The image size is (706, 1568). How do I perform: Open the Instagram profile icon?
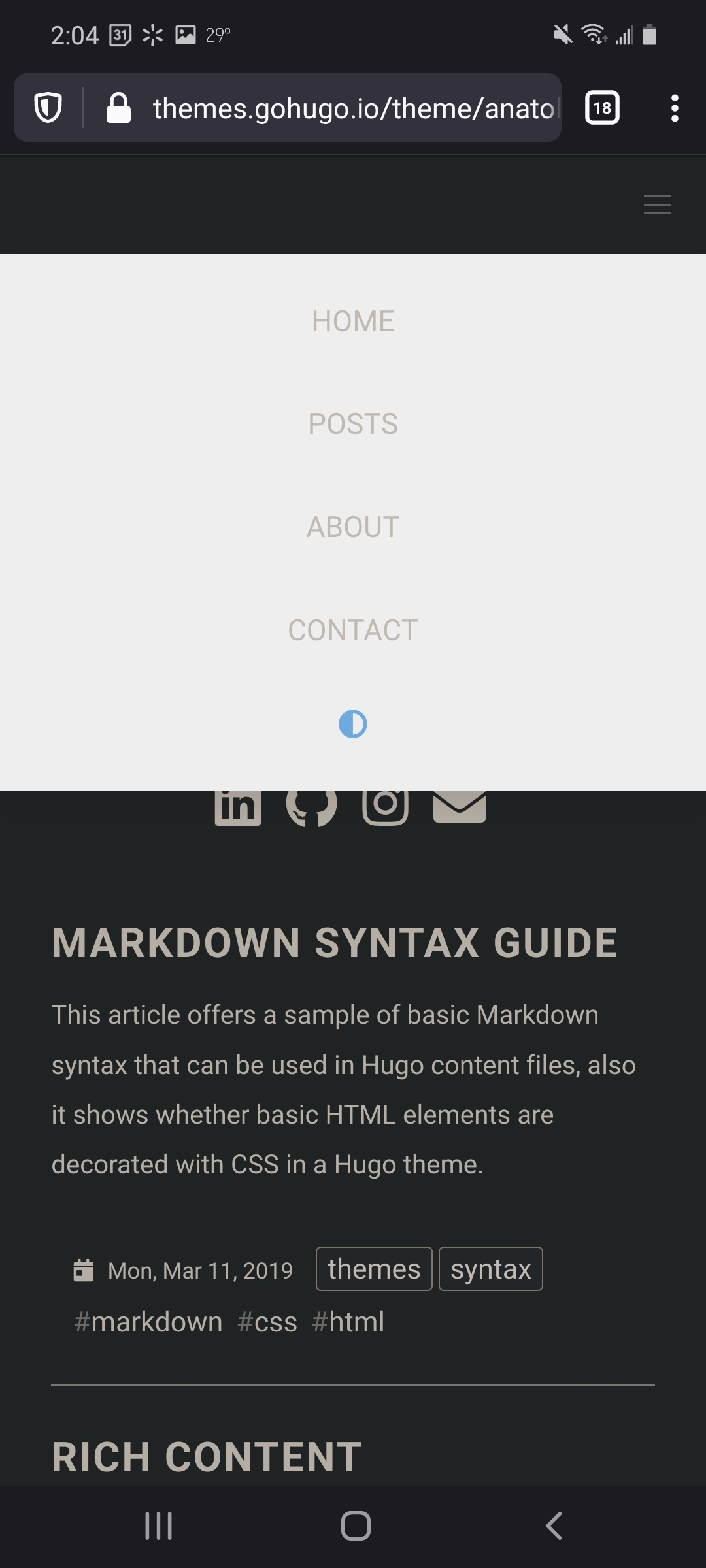(386, 808)
